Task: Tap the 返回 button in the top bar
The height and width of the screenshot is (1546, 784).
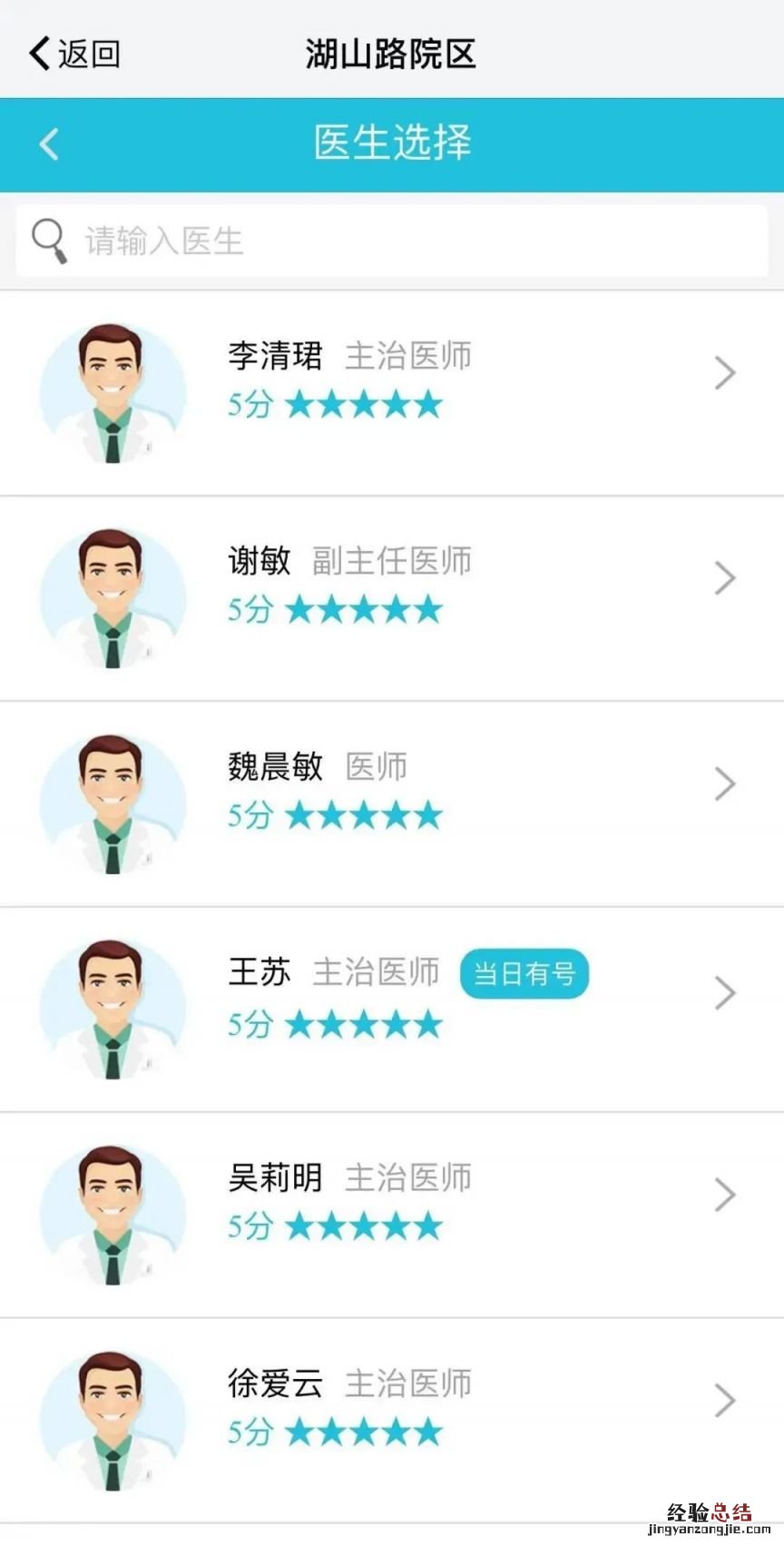Action: pos(74,54)
